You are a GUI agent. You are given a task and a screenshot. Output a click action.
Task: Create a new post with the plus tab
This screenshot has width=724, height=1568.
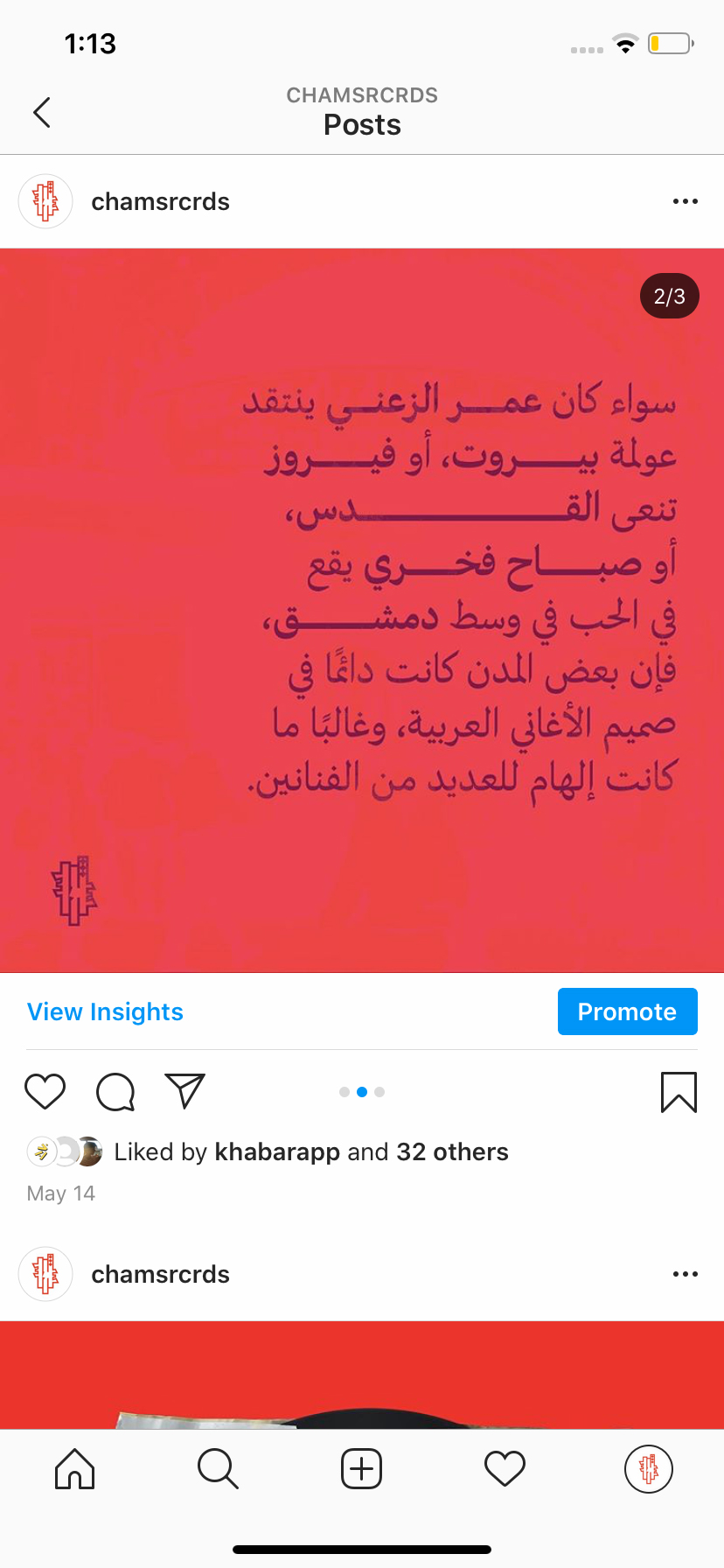pos(361,1468)
